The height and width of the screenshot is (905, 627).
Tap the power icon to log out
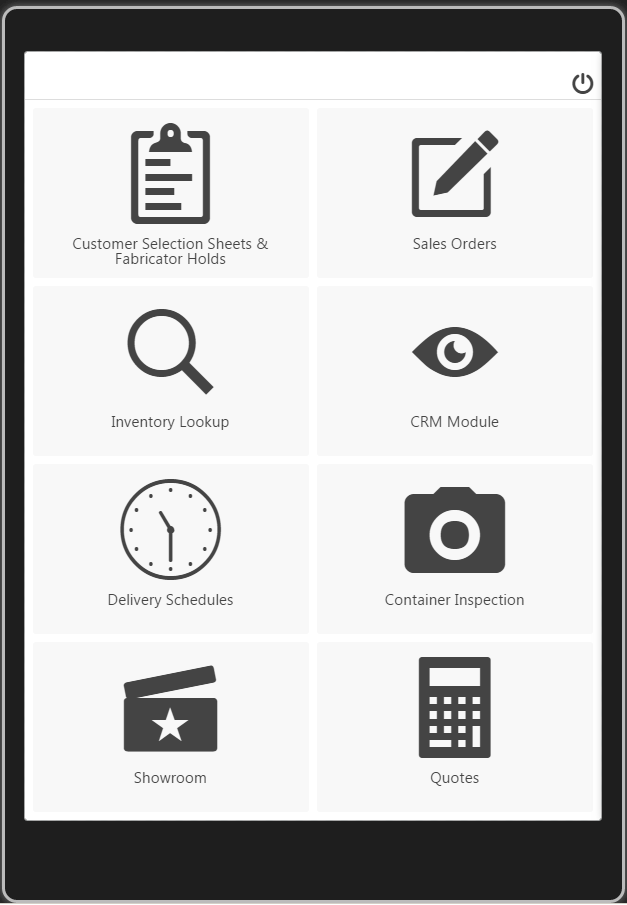[x=582, y=84]
